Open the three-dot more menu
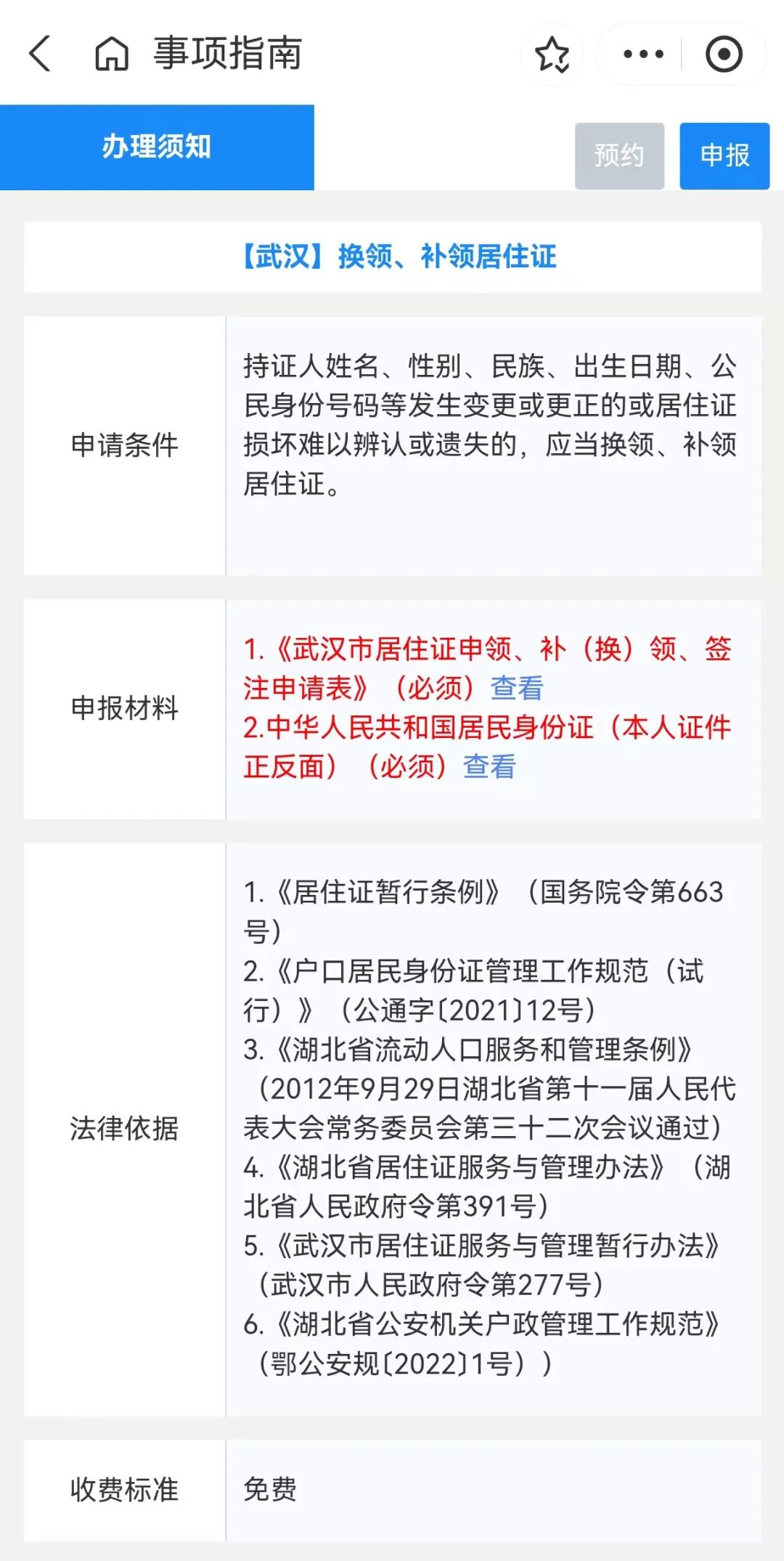The image size is (784, 1561). (643, 54)
